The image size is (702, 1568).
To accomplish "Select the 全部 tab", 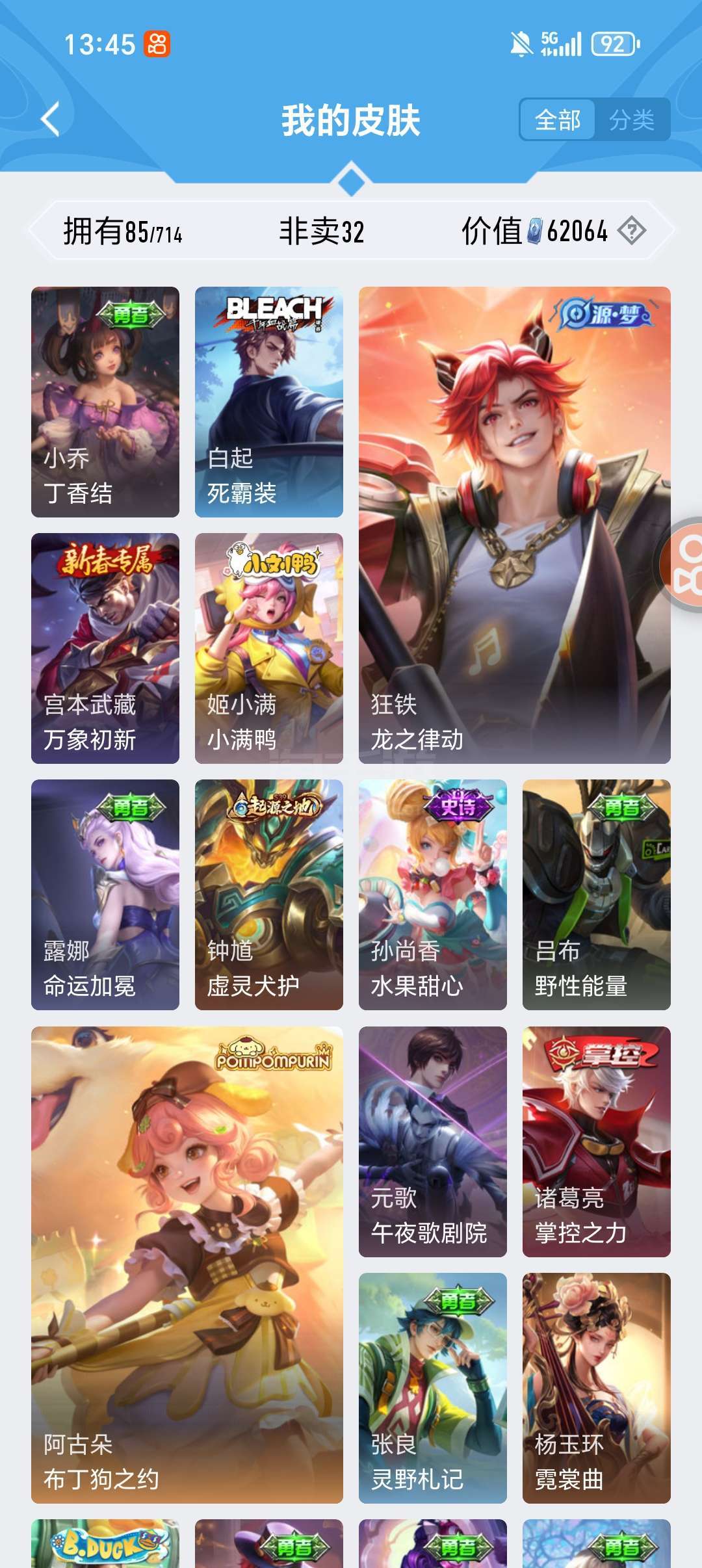I will pyautogui.click(x=558, y=120).
